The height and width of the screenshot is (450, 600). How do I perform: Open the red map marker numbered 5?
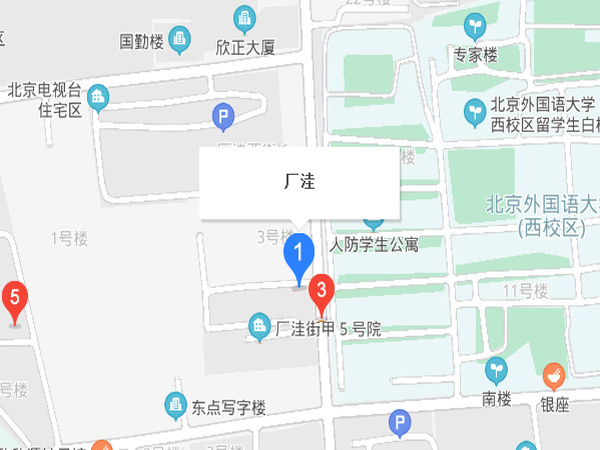coord(15,297)
